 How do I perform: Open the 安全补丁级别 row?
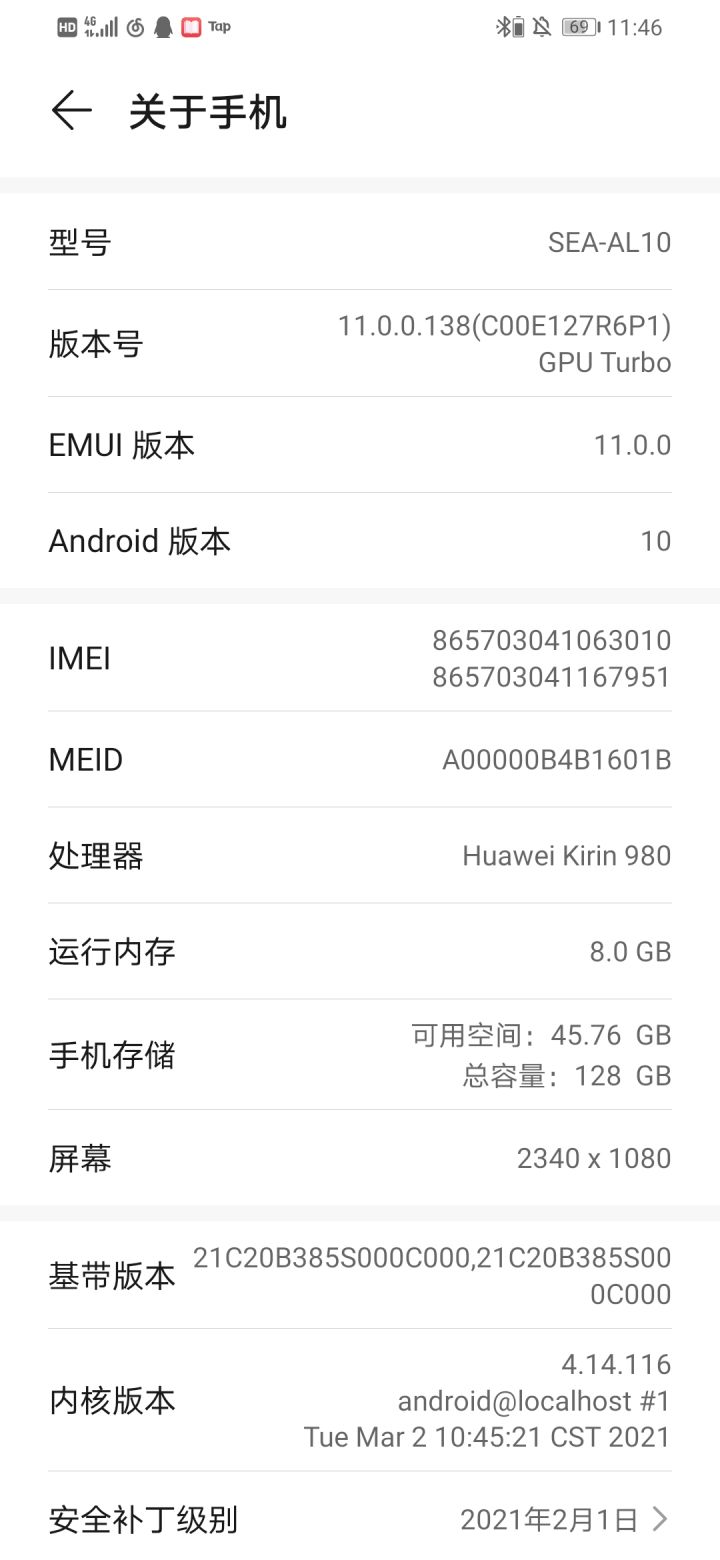(x=360, y=1519)
